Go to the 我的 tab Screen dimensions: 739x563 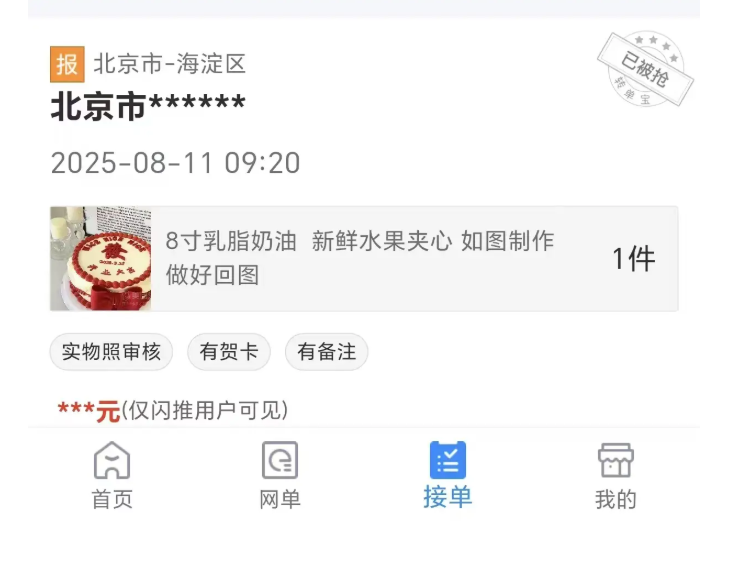click(x=615, y=475)
